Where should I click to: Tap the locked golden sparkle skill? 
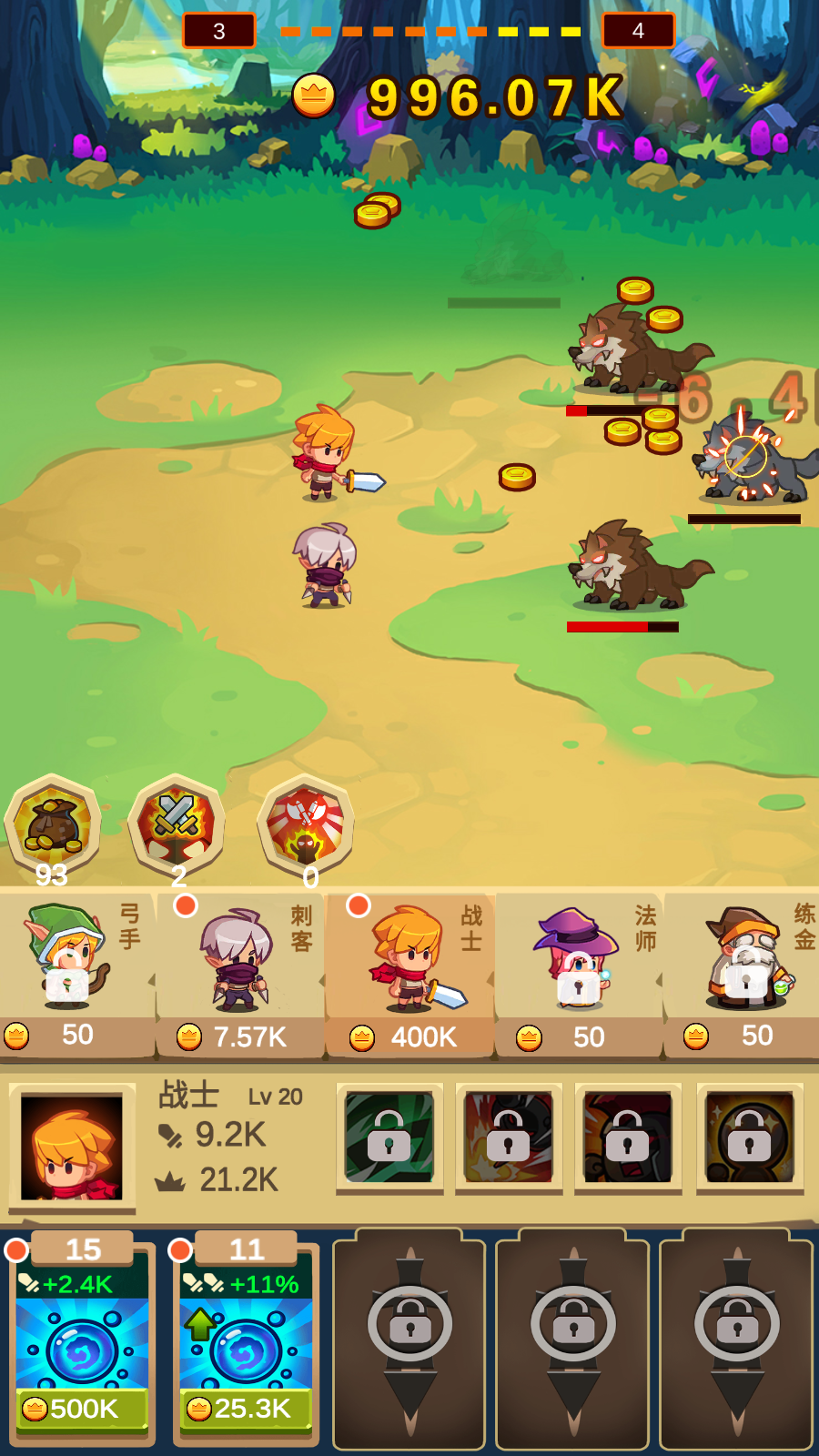pos(750,1137)
